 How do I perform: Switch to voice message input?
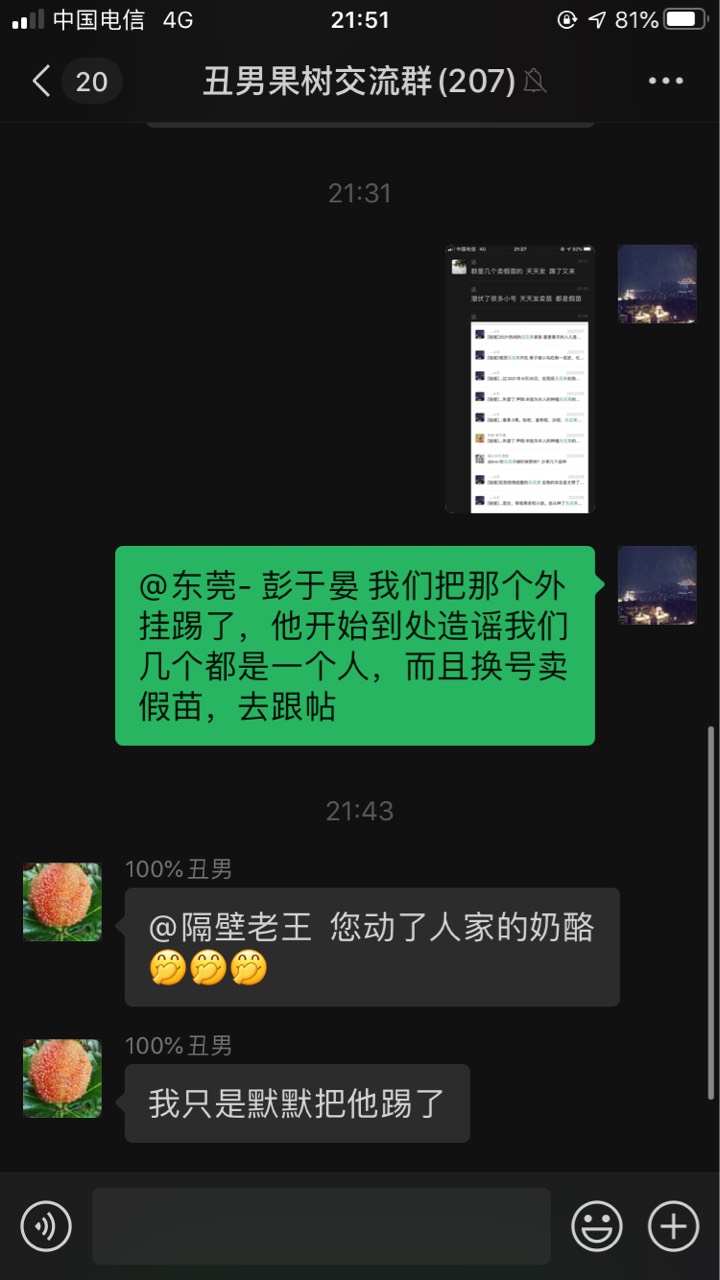pyautogui.click(x=46, y=1226)
